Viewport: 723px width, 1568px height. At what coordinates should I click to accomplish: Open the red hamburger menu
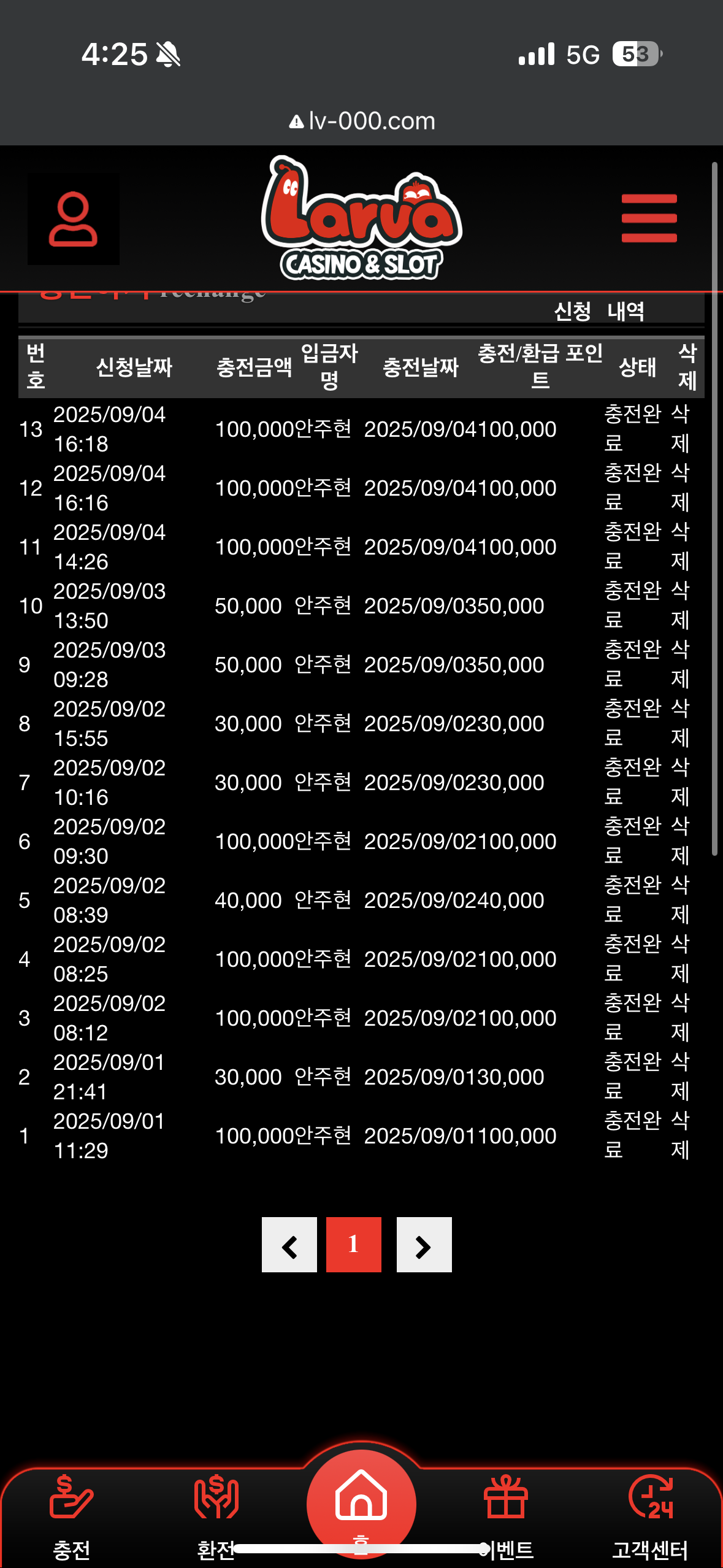649,218
